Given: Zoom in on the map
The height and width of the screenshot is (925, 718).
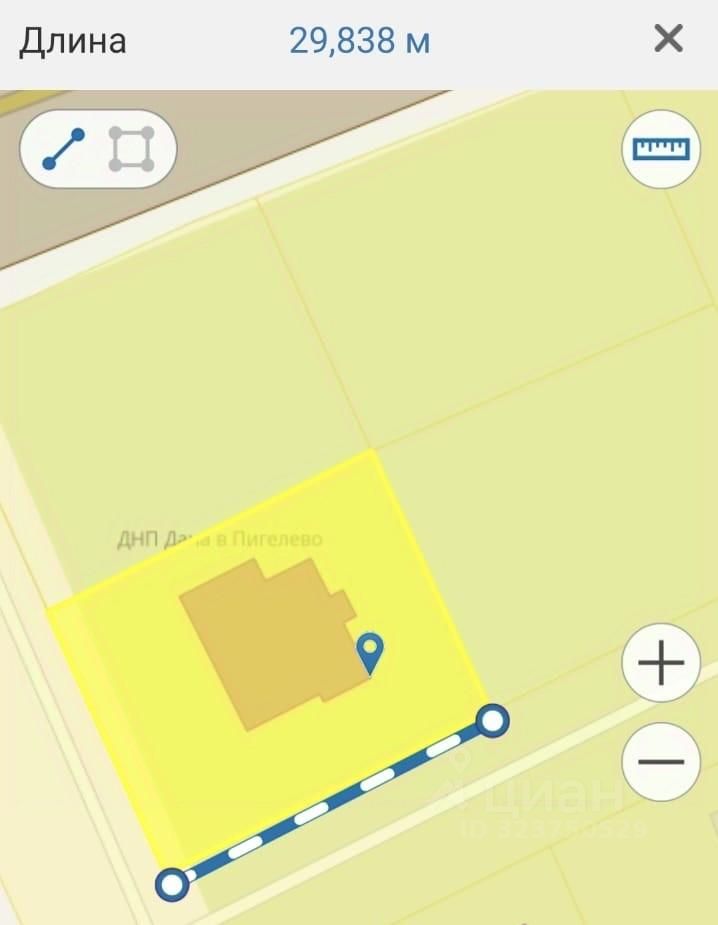Looking at the screenshot, I should pos(660,663).
